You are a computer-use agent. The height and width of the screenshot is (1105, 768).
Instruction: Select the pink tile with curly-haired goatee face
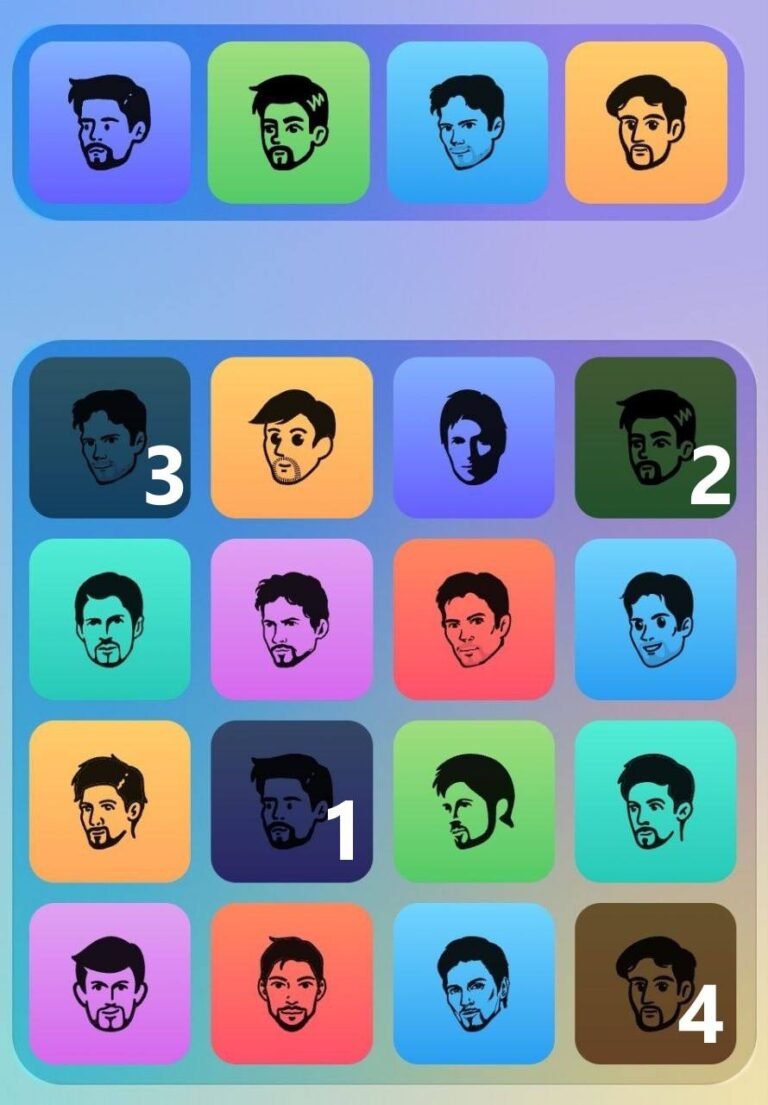click(291, 619)
